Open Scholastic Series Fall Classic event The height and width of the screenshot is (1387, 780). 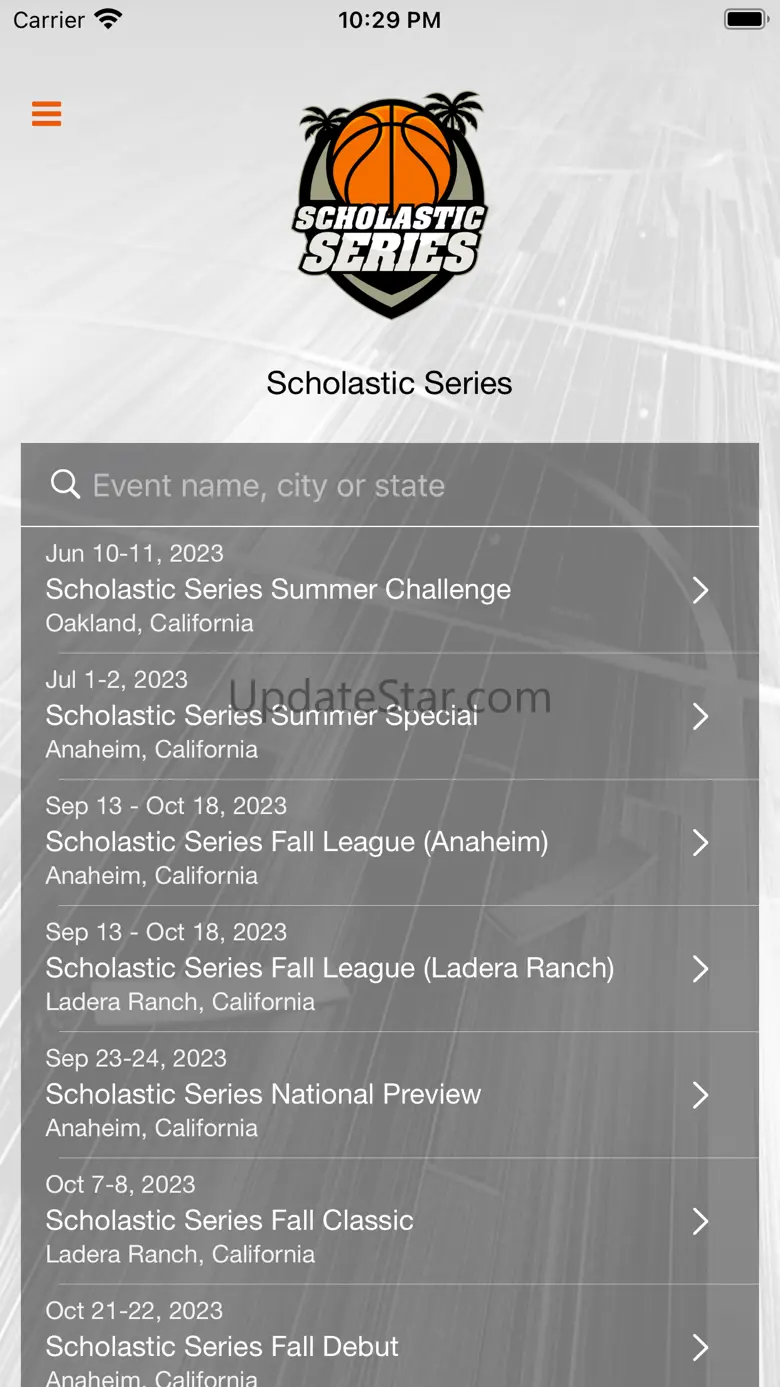388,1220
